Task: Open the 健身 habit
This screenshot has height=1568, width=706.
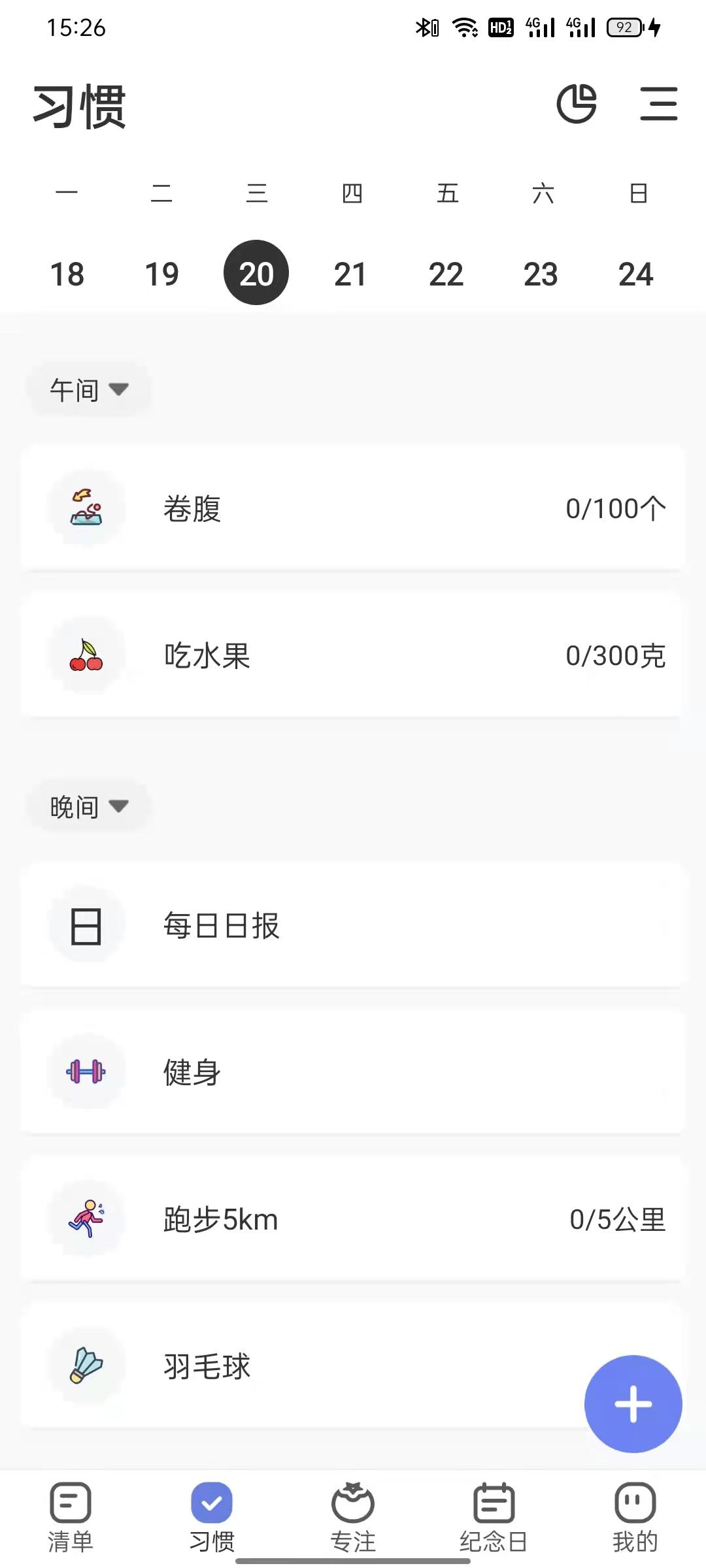Action: coord(353,1072)
